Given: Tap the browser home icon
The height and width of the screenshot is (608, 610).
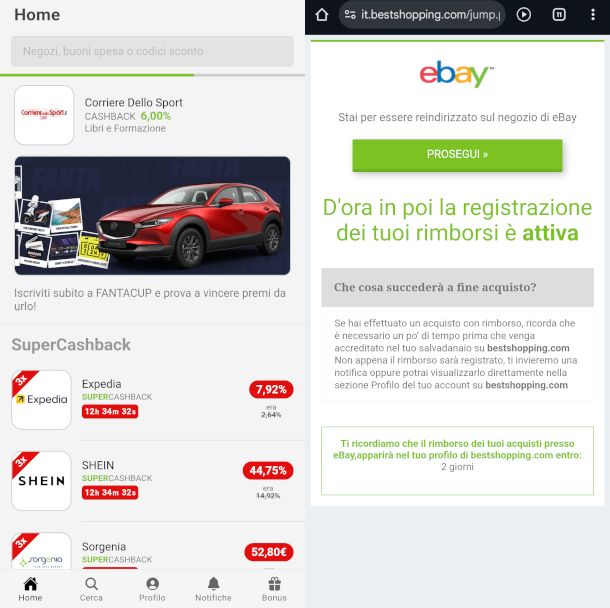Looking at the screenshot, I should (321, 15).
